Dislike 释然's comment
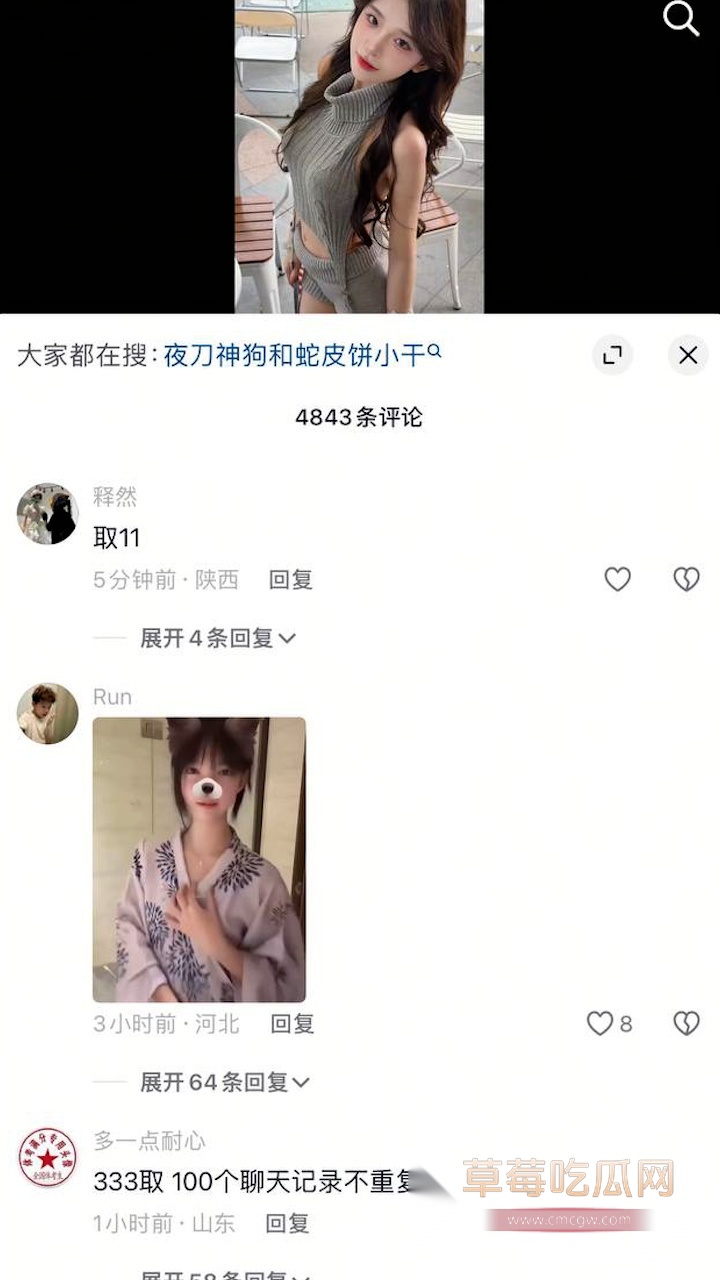The height and width of the screenshot is (1280, 720). point(686,579)
